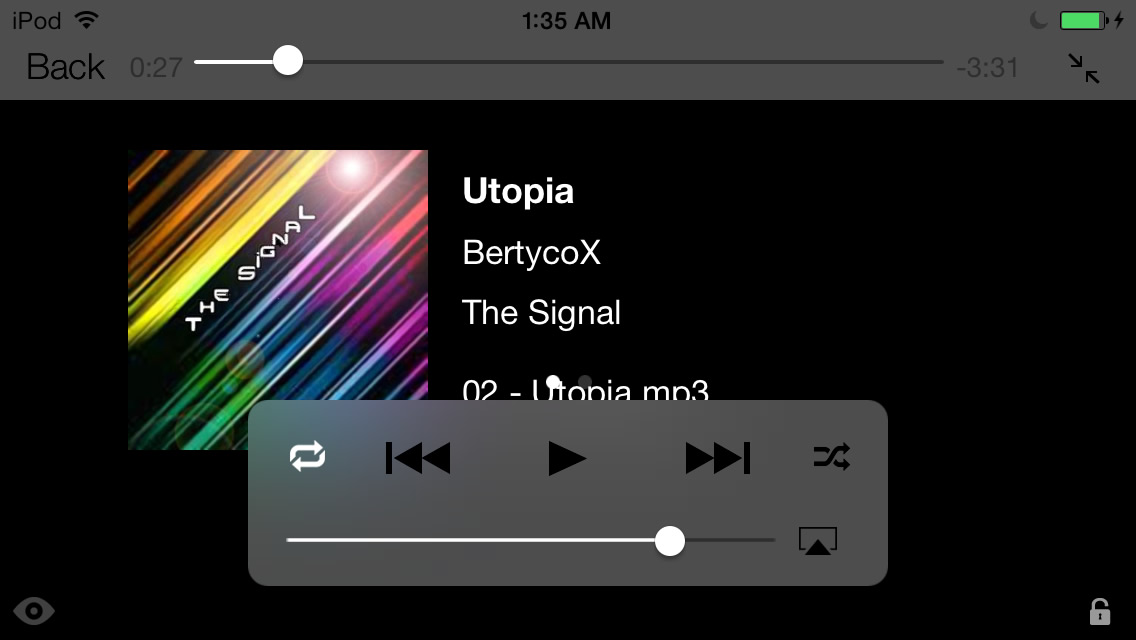Exit fullscreen with the shrink arrows icon
This screenshot has height=640, width=1136.
coord(1083,68)
